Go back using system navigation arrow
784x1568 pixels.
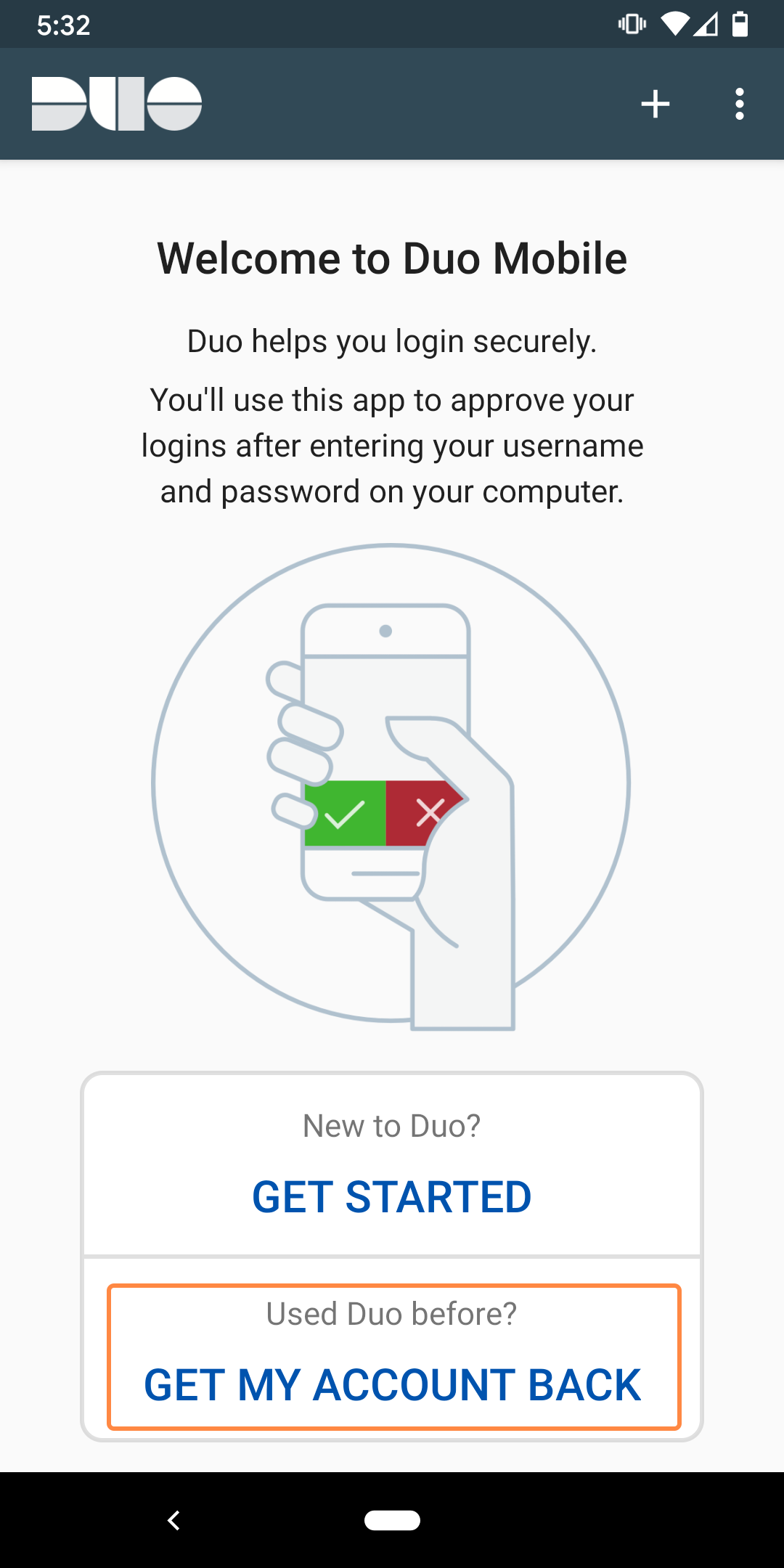(173, 1520)
